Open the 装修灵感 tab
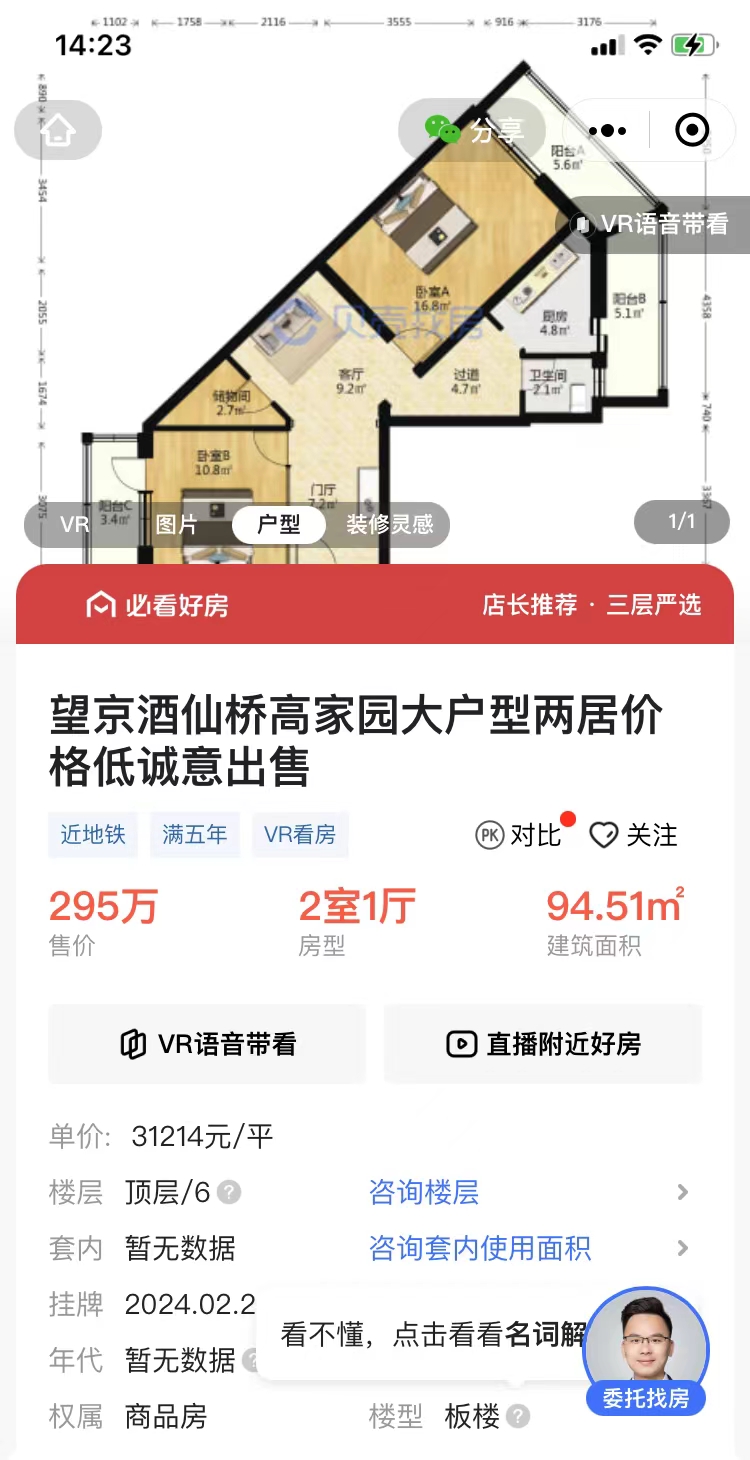750x1460 pixels. (x=389, y=524)
